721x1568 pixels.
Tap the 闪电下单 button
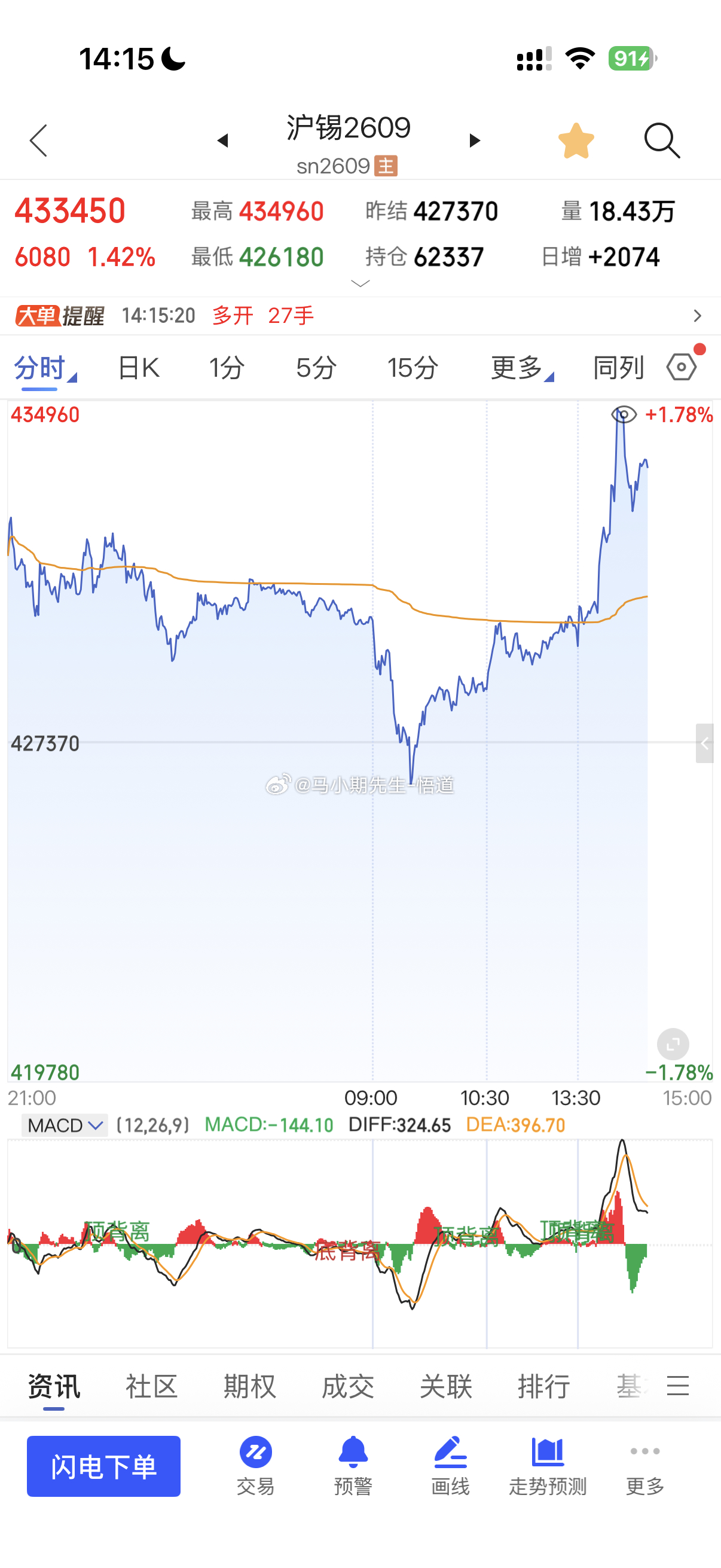coord(103,1466)
